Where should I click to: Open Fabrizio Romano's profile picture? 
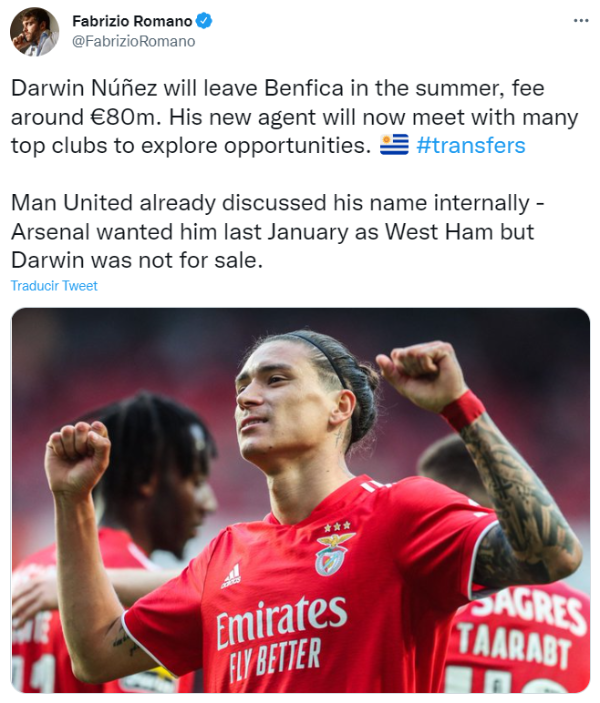pyautogui.click(x=34, y=32)
